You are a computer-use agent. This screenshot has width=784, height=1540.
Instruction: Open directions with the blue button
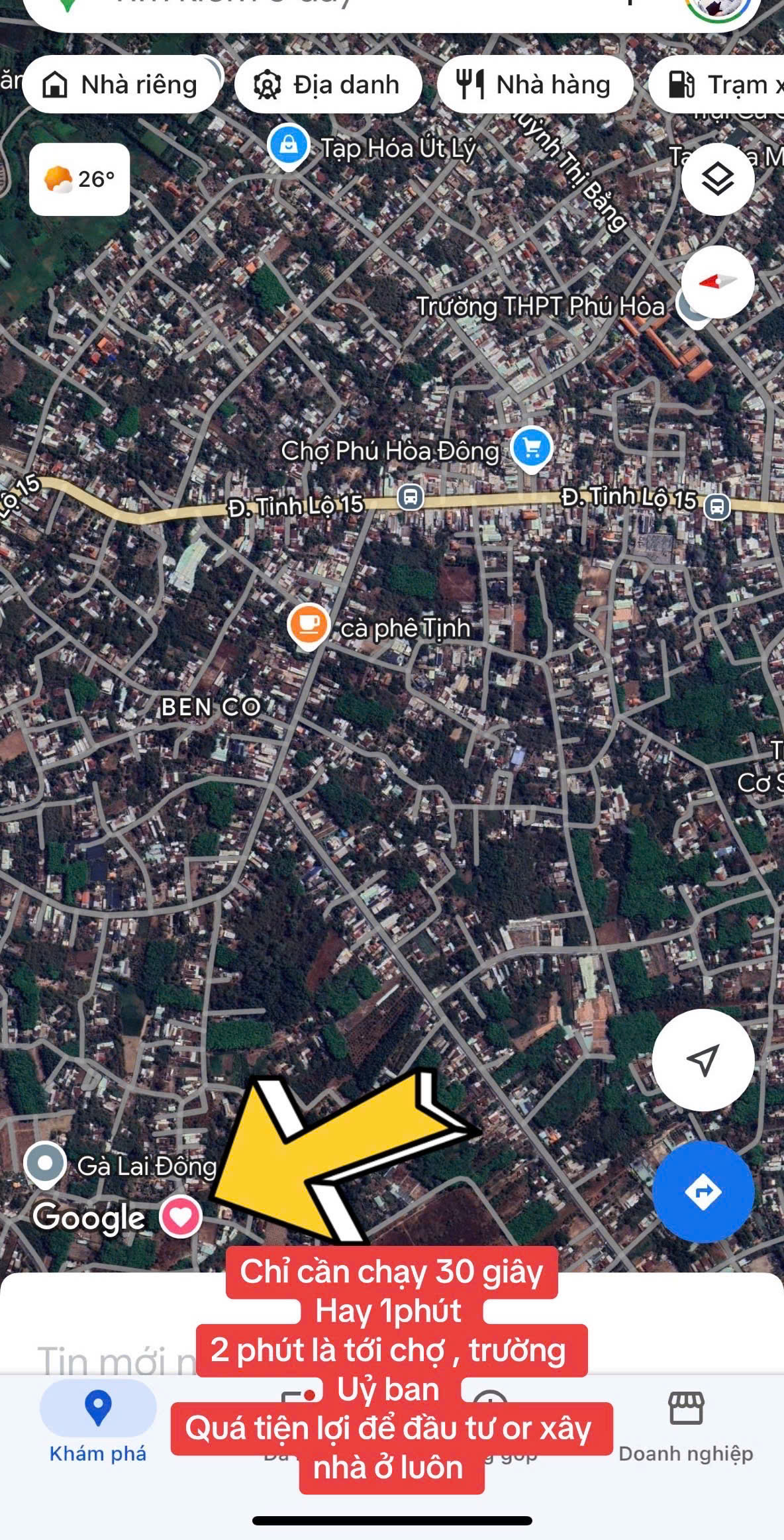coord(703,1192)
